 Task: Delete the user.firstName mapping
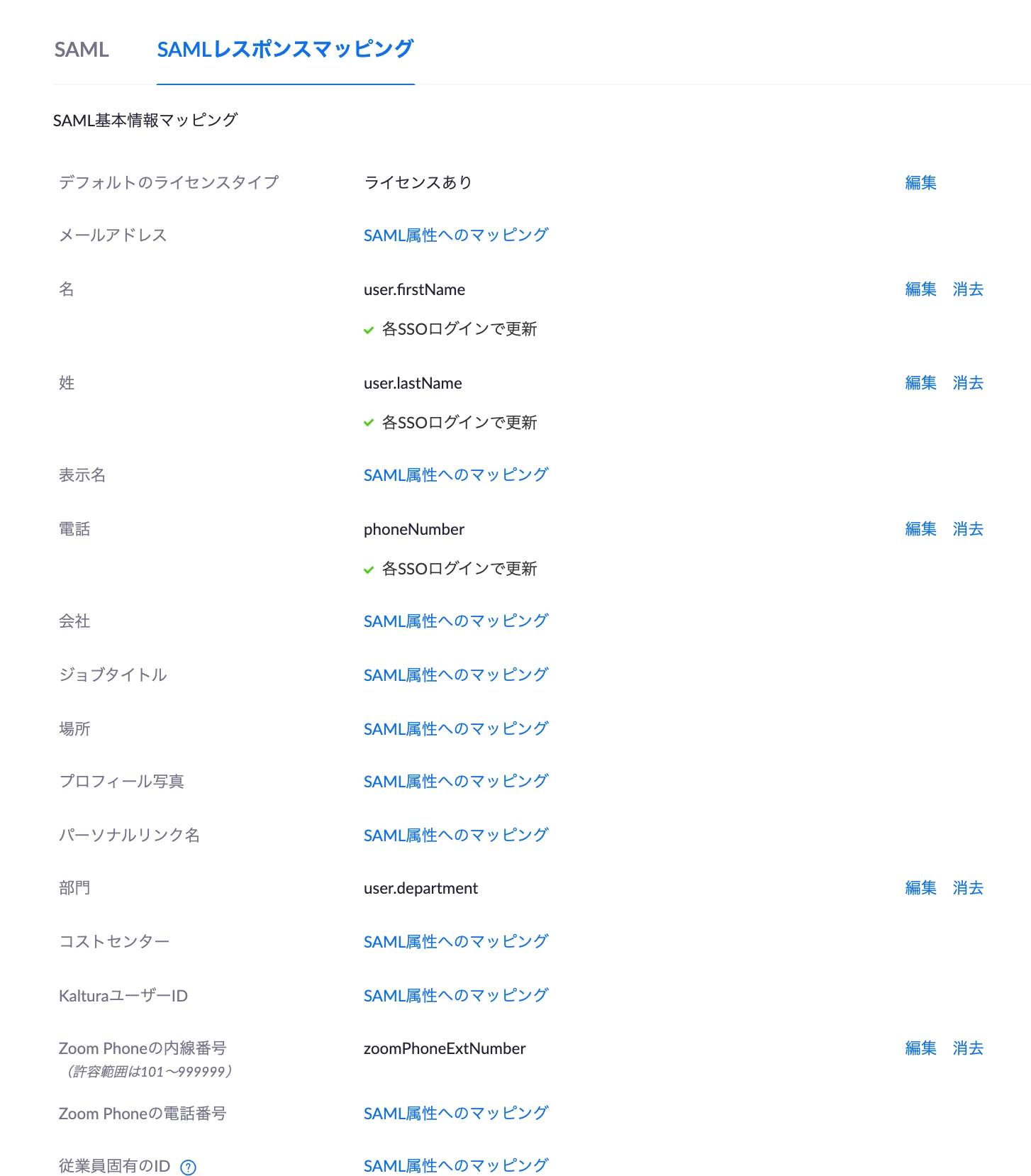pyautogui.click(x=968, y=289)
